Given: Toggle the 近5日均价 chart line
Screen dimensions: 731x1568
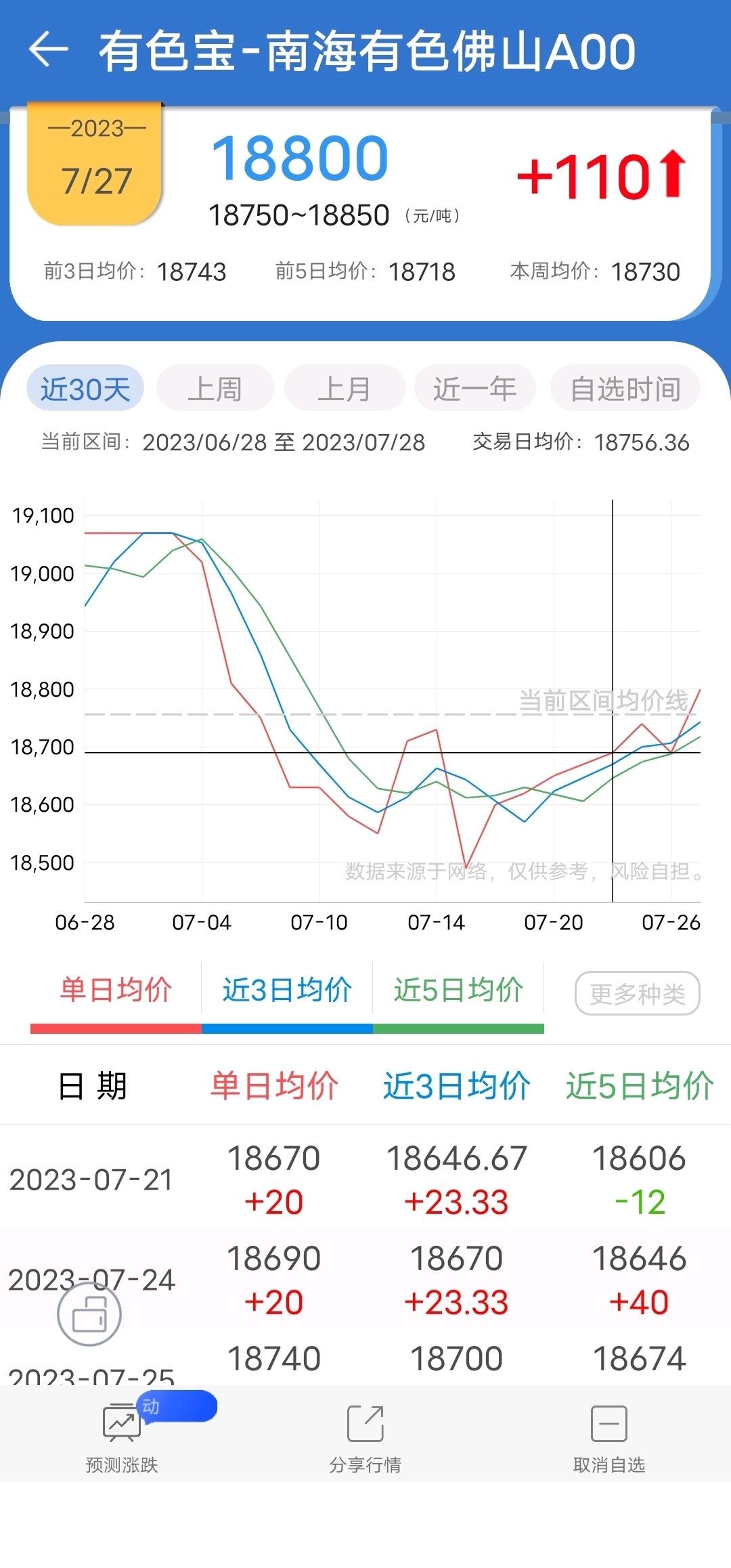Looking at the screenshot, I should (x=458, y=990).
